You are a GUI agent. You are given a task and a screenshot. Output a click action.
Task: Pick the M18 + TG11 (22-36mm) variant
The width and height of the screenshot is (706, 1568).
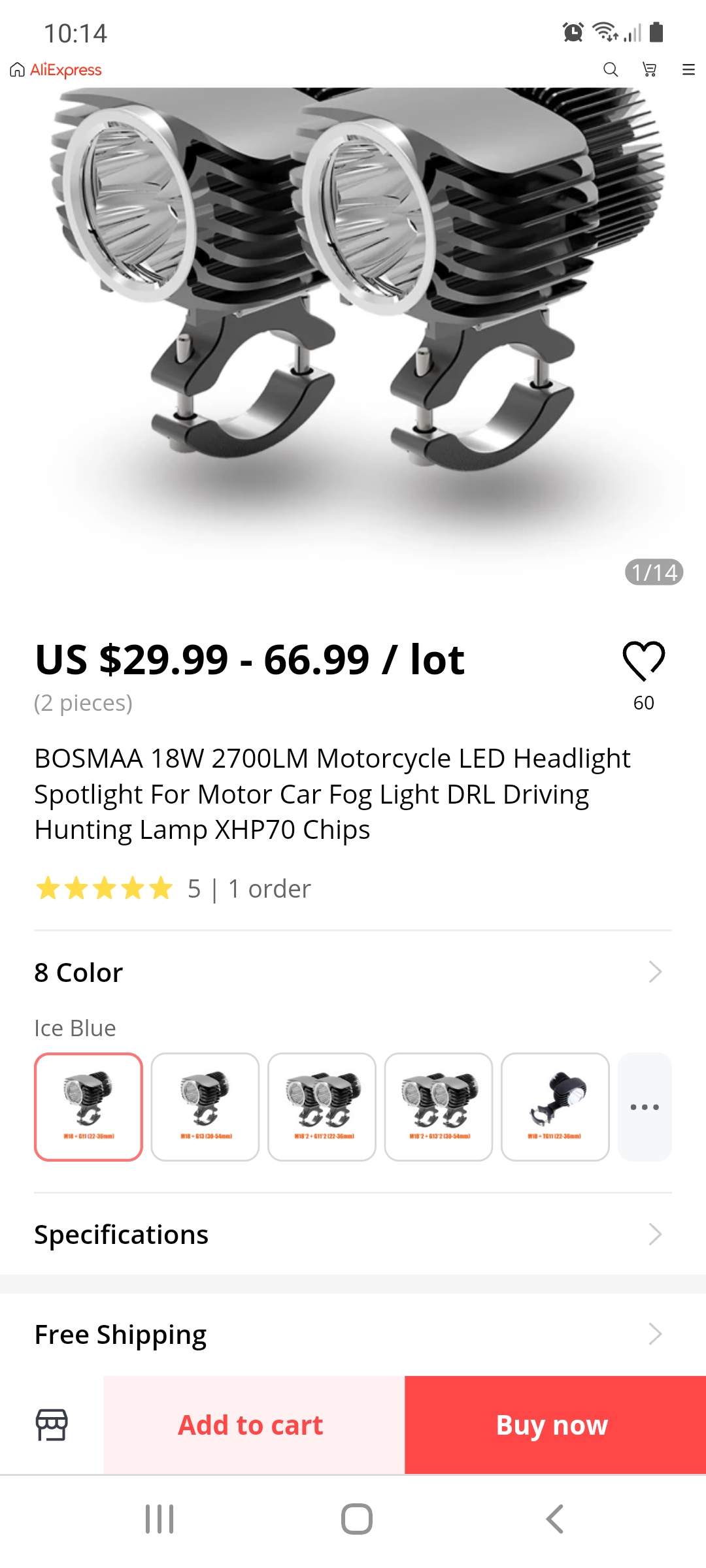point(555,1107)
